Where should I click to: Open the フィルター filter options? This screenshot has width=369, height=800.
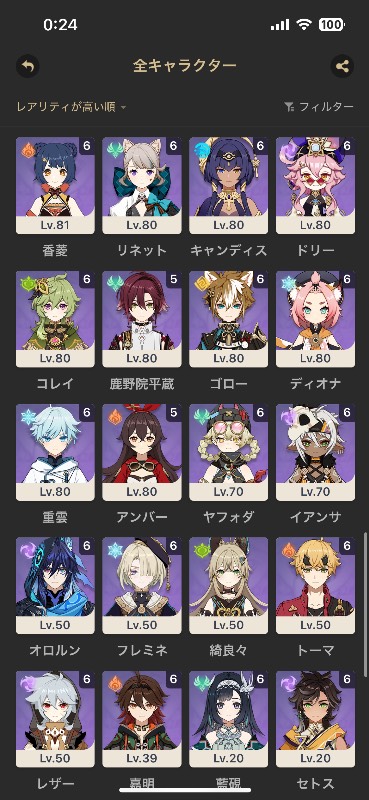coord(318,107)
